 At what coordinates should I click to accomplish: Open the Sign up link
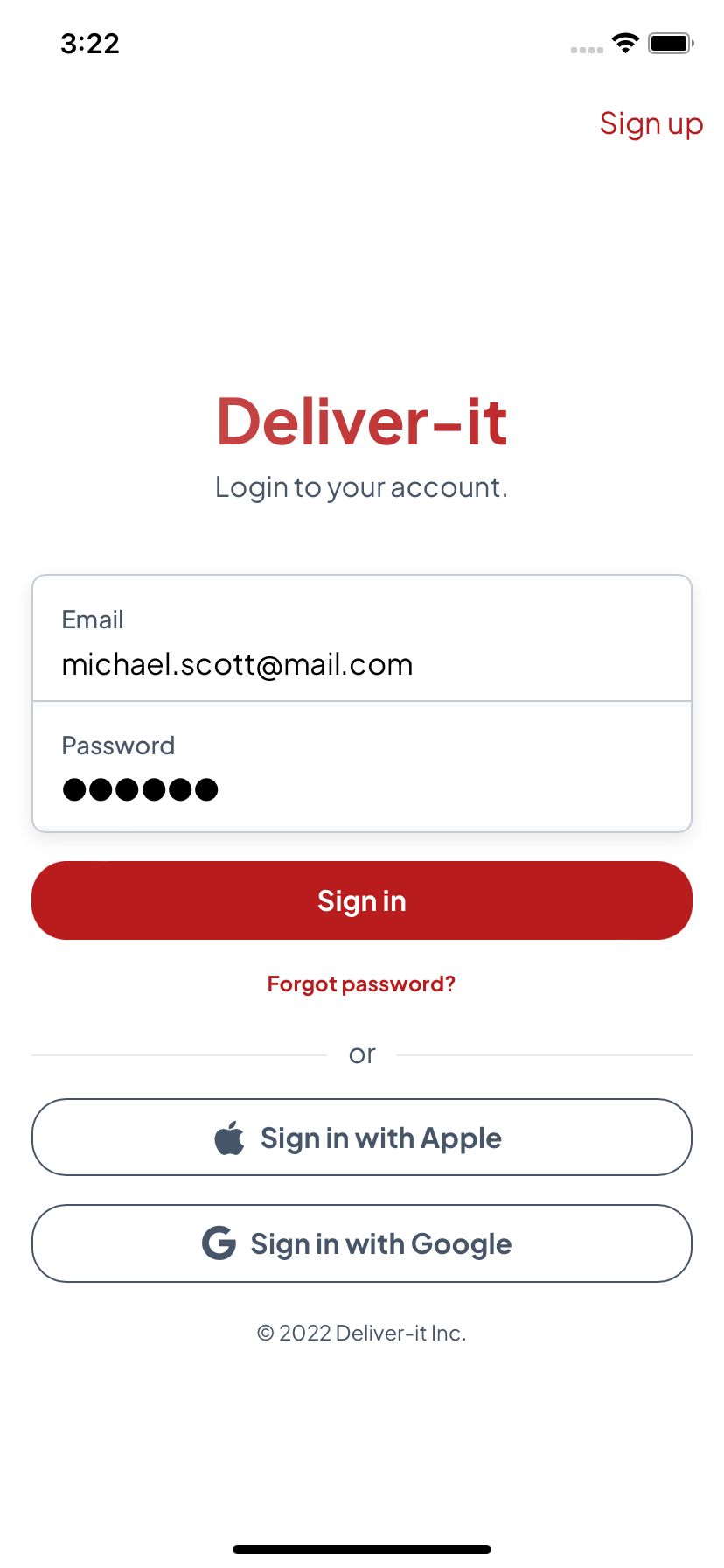click(x=651, y=124)
